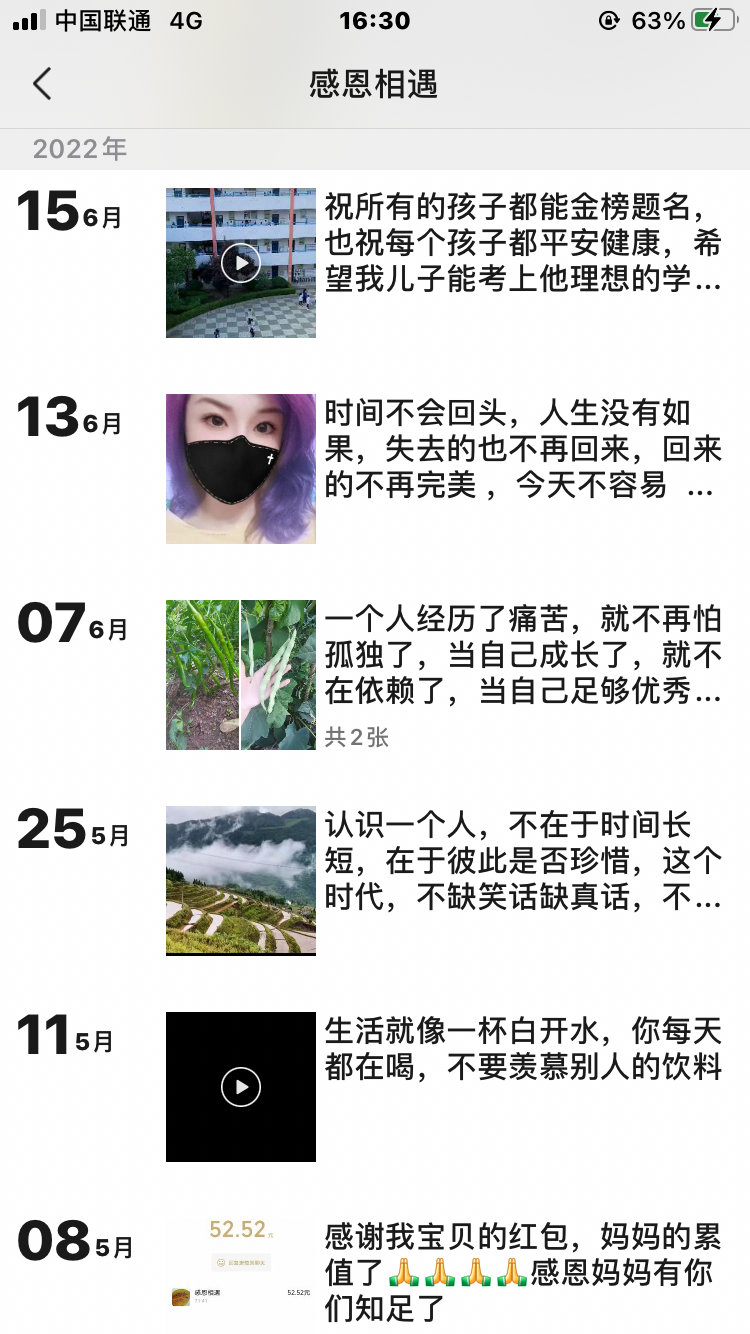Select the 2022年 year header

[x=80, y=149]
